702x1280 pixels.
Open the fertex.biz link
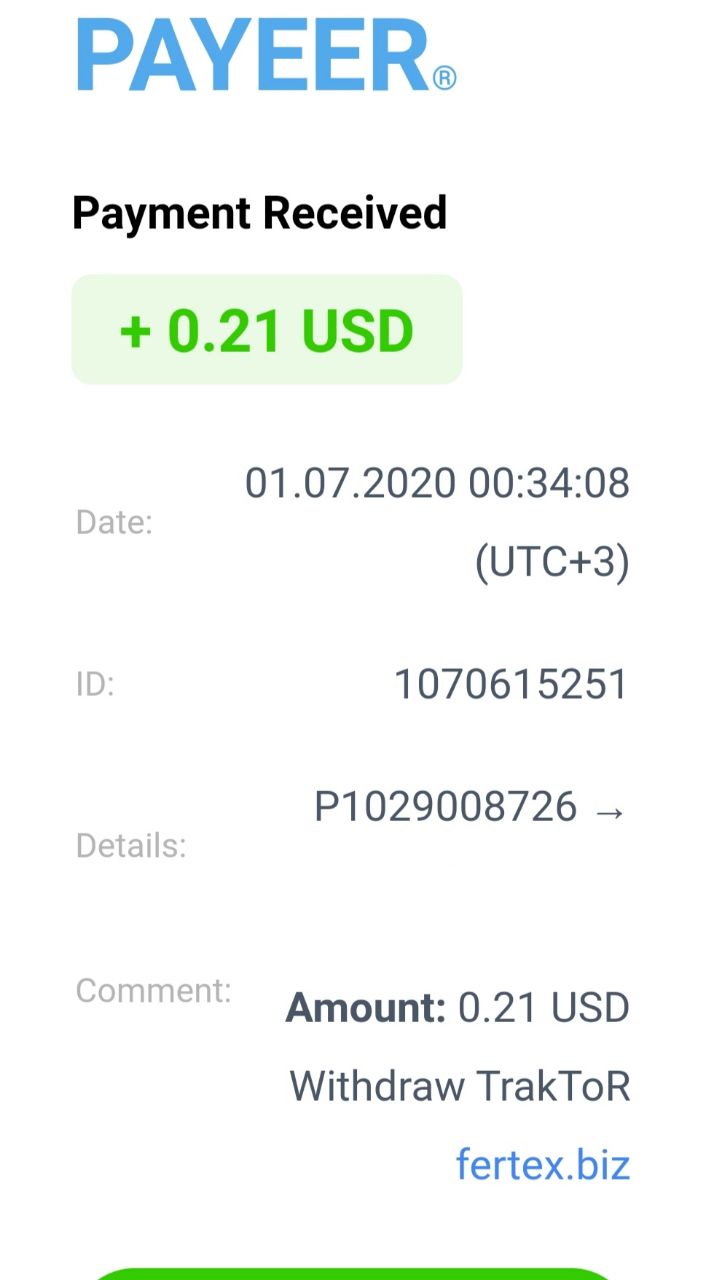click(x=543, y=1164)
